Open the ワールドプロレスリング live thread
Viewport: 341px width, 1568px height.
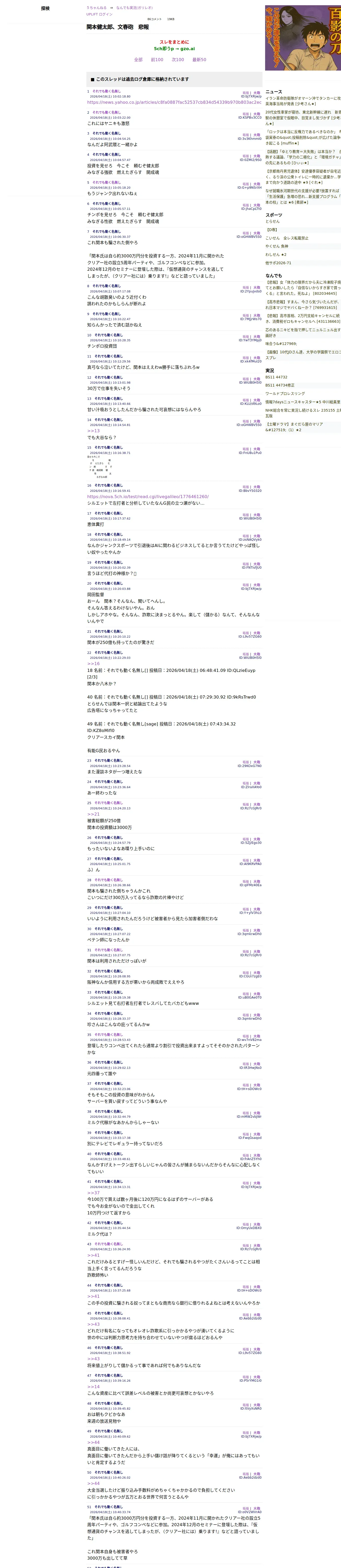285,394
